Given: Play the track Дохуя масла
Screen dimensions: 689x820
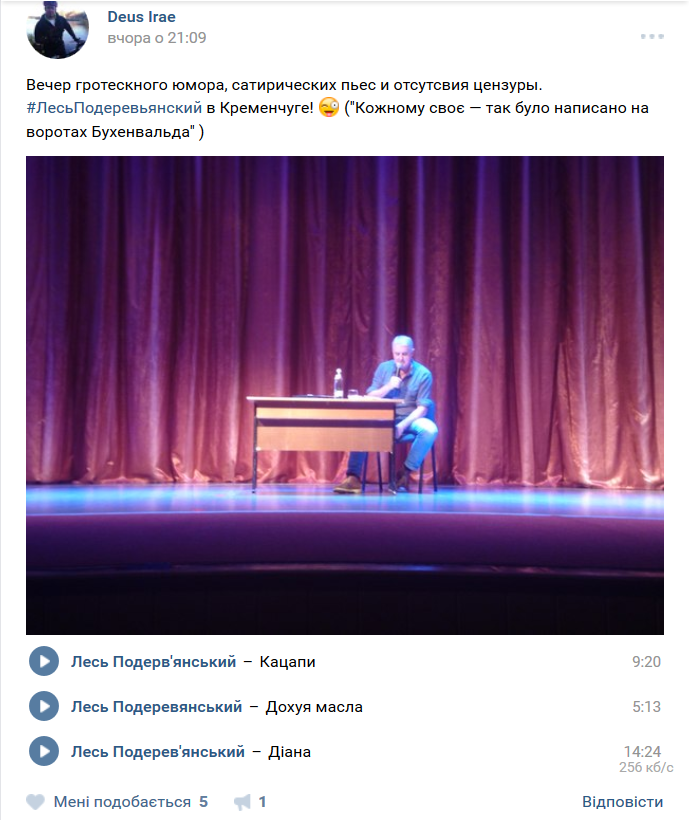Looking at the screenshot, I should [x=44, y=706].
